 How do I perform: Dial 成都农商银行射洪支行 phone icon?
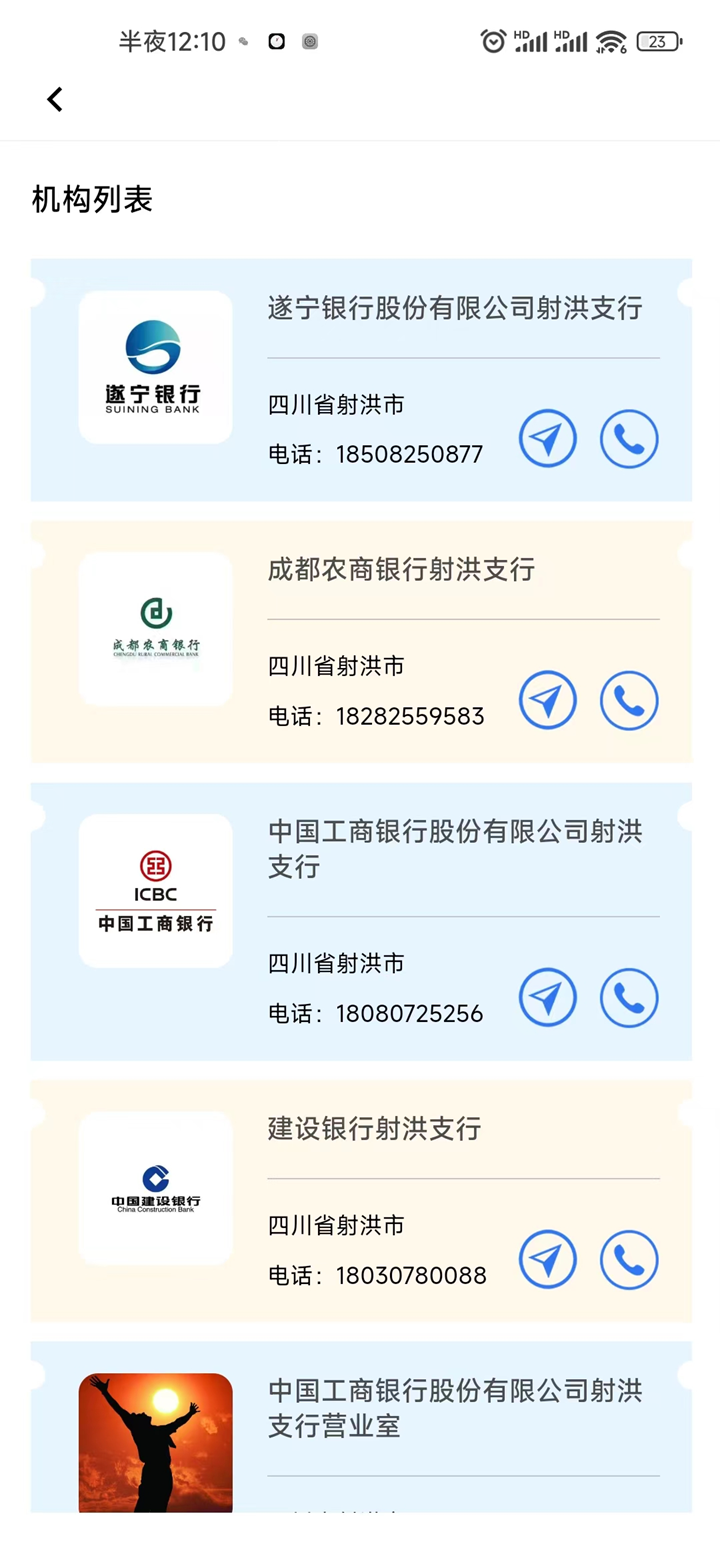pos(629,700)
